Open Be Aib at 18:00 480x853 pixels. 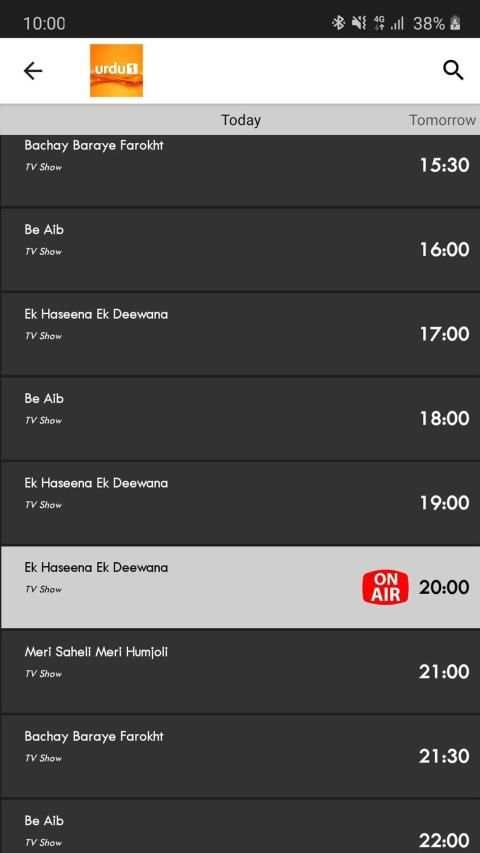click(240, 418)
